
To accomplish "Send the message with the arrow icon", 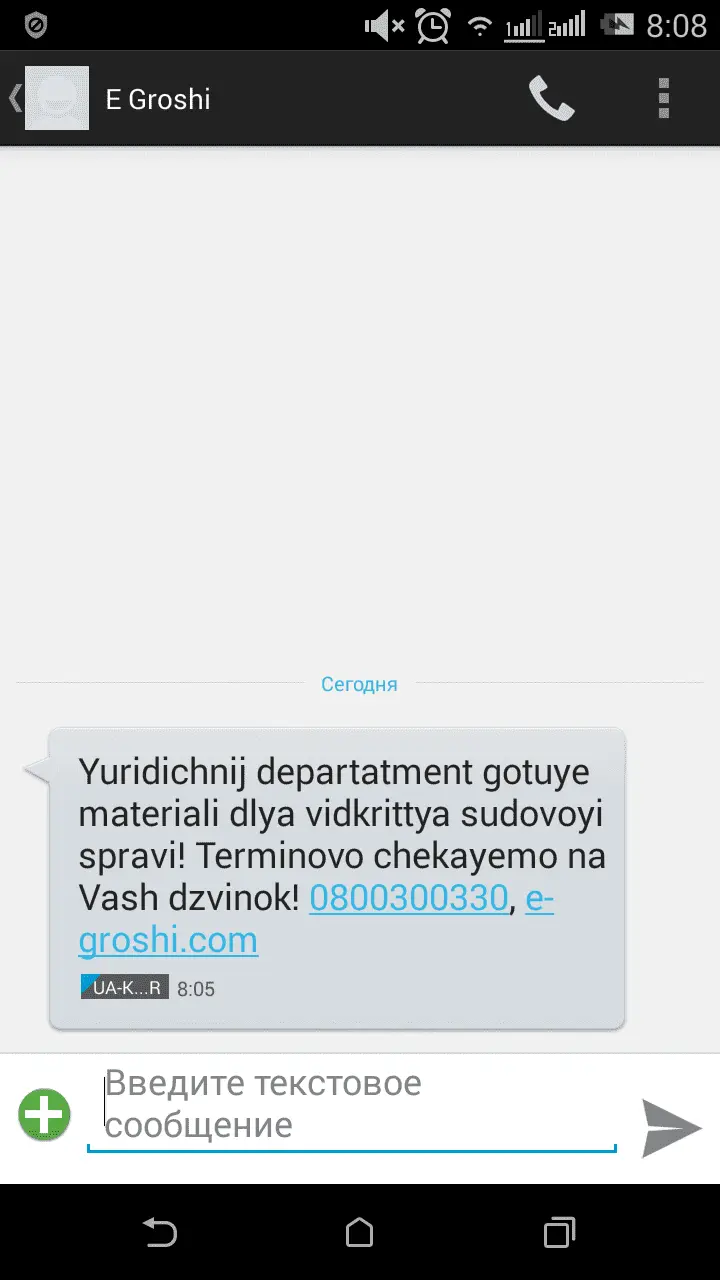I will [x=670, y=1128].
